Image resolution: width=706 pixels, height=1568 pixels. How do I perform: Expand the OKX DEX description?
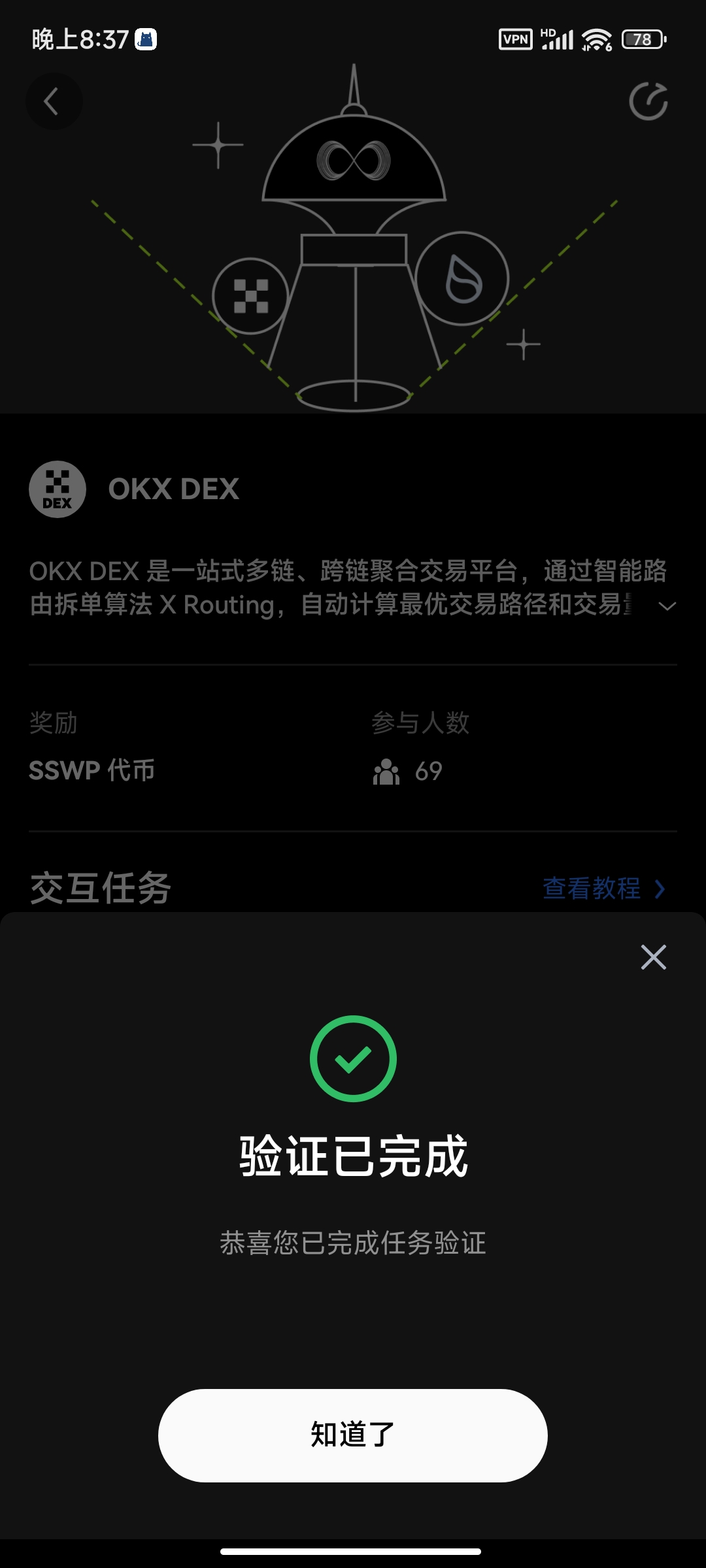pos(667,606)
